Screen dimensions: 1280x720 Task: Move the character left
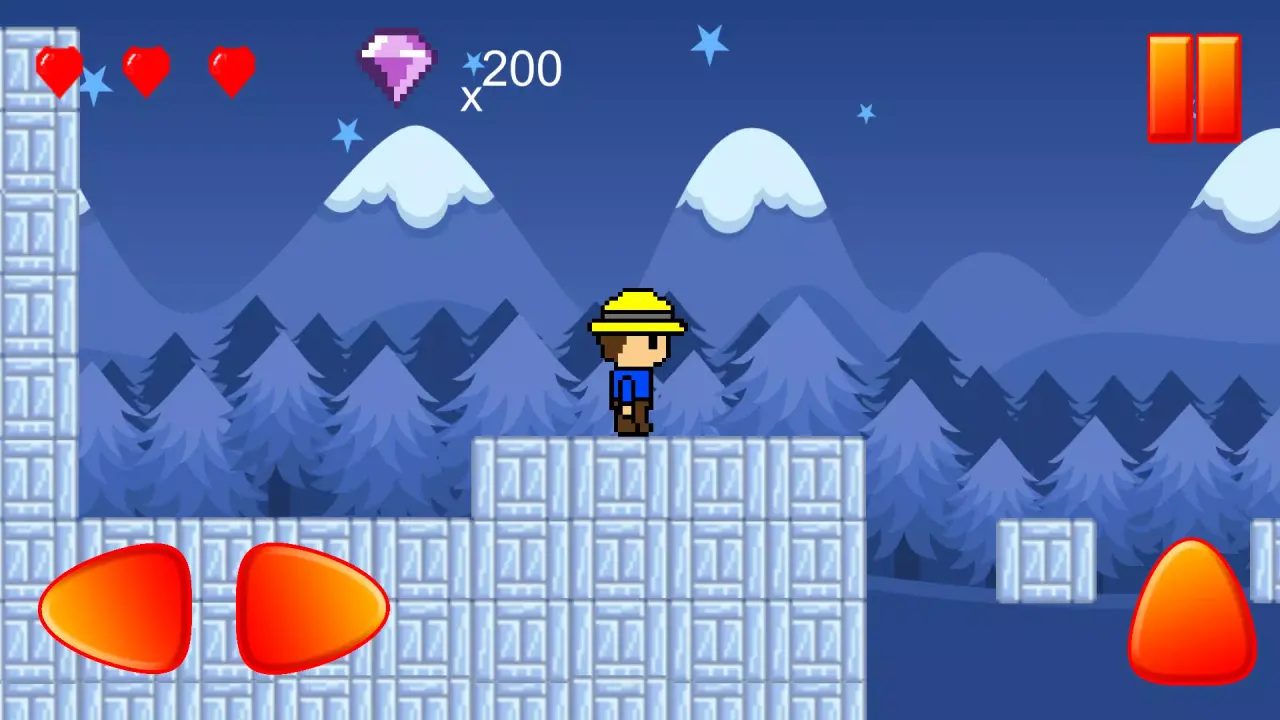(x=115, y=608)
